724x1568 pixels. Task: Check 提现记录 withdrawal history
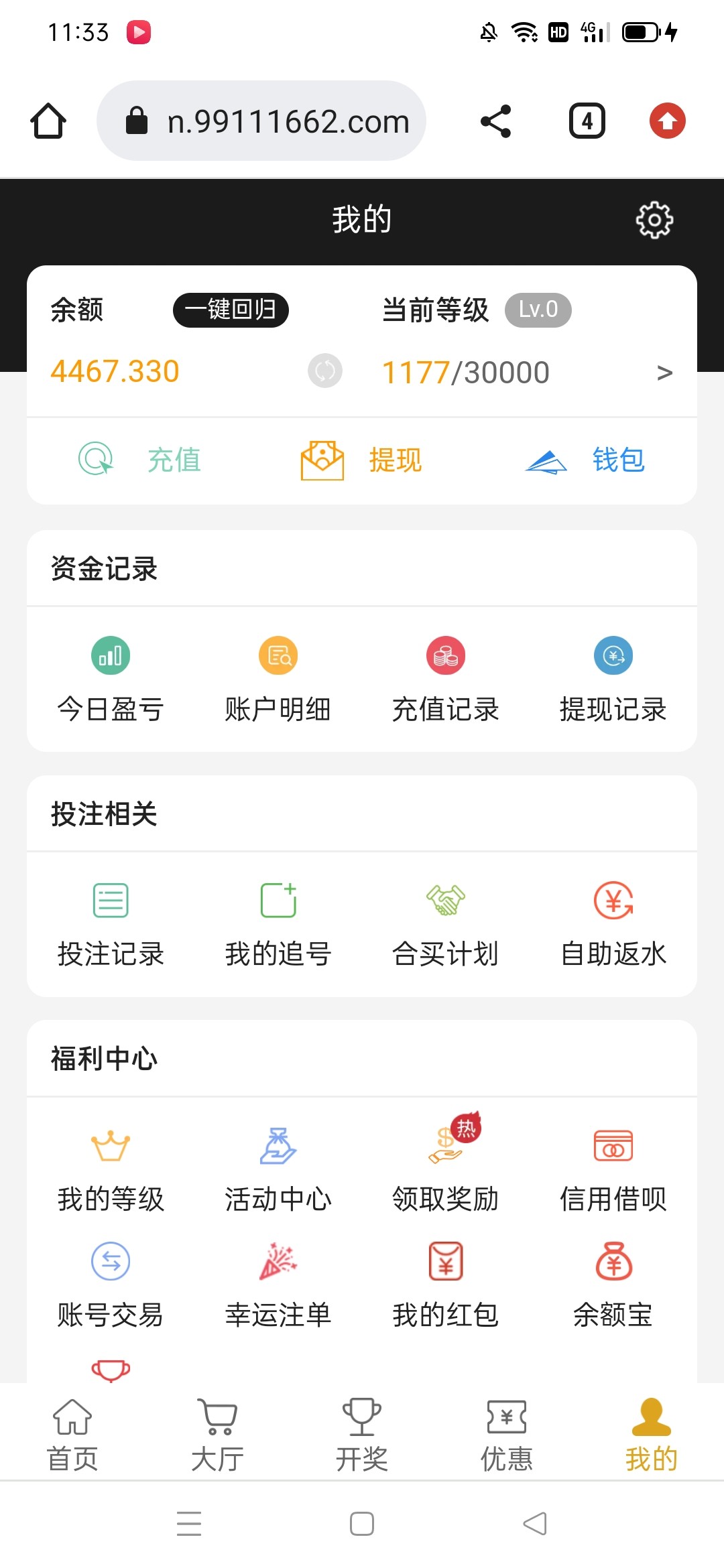tap(613, 678)
